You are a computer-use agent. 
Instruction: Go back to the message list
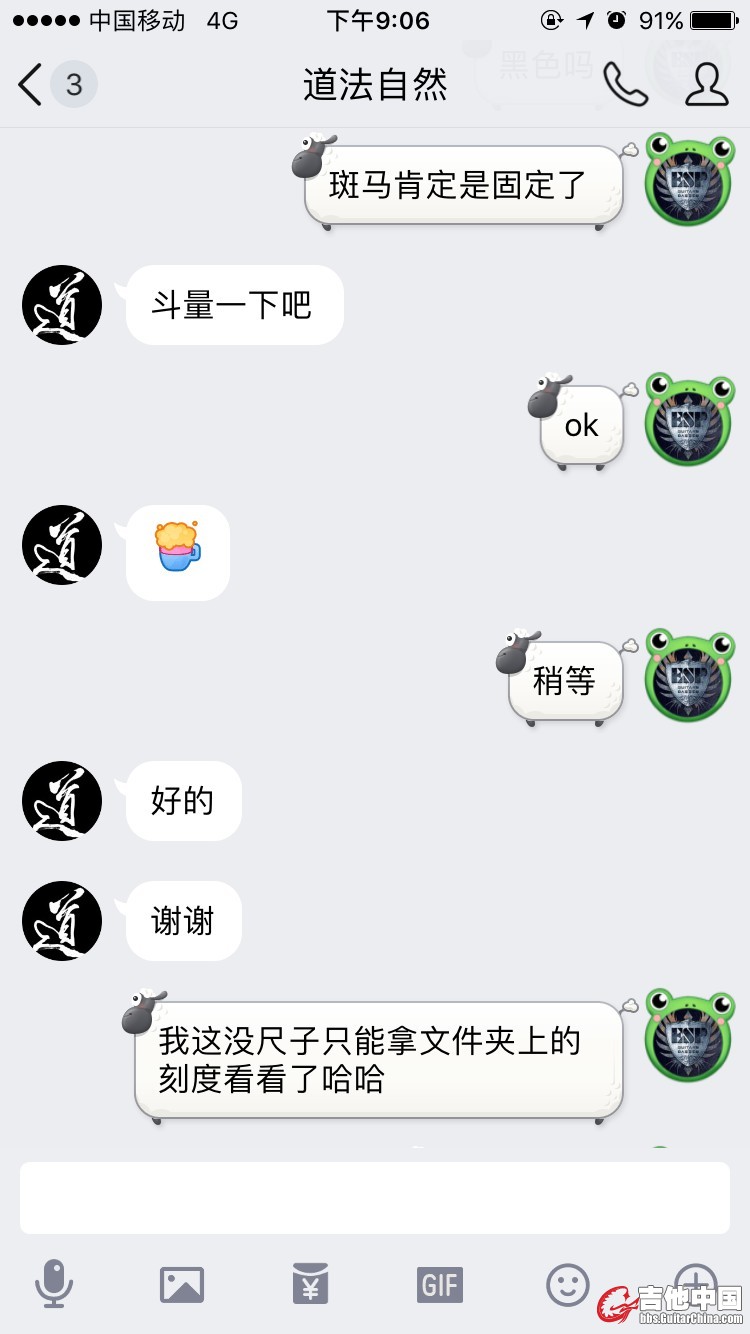pos(32,85)
